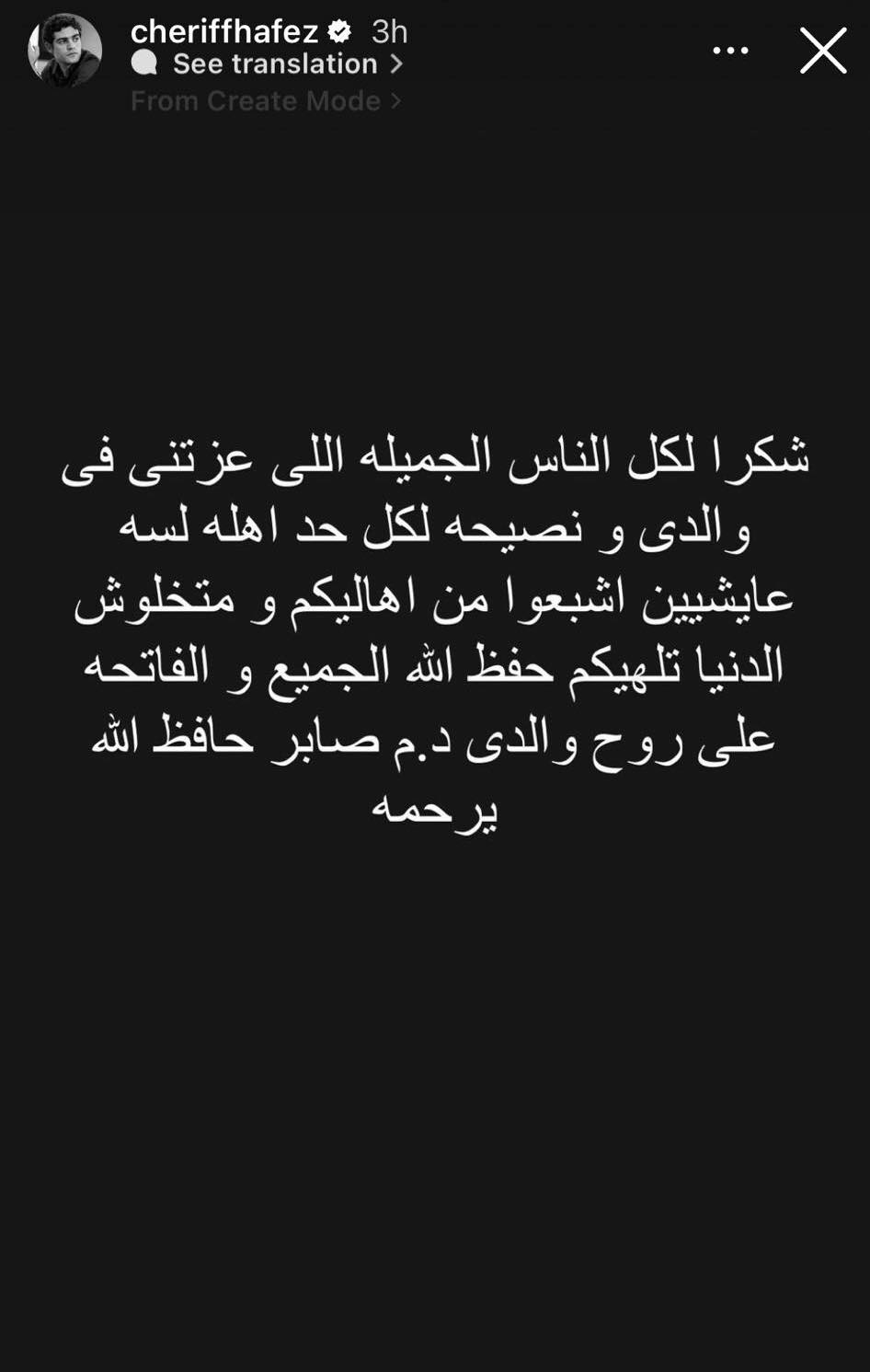Tap the cheriffhafez username
This screenshot has width=870, height=1372.
pos(224,32)
